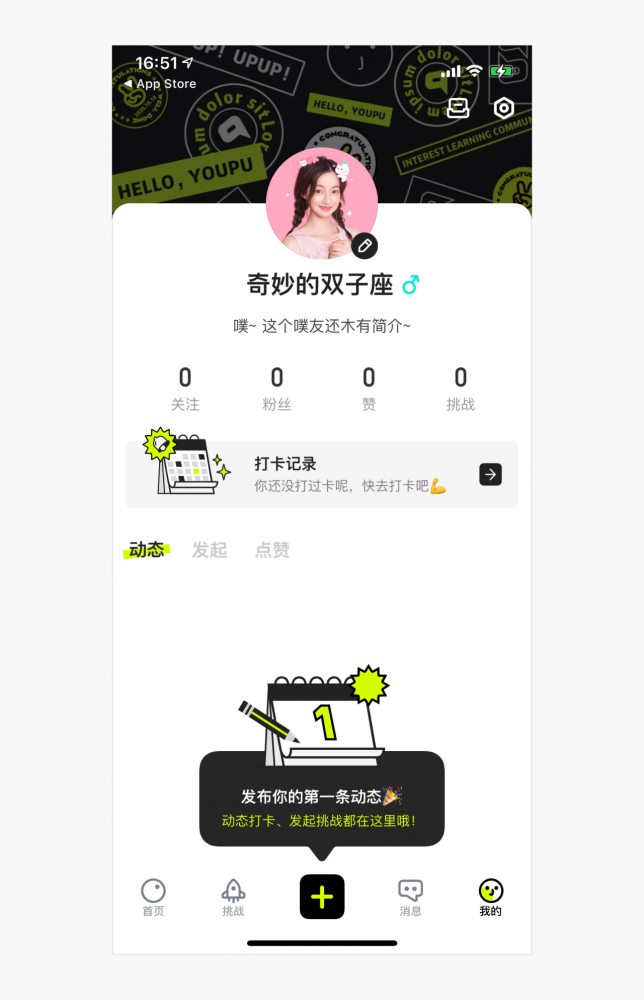View 粉丝 followers list
Image resolution: width=644 pixels, height=1000 pixels.
click(x=277, y=388)
